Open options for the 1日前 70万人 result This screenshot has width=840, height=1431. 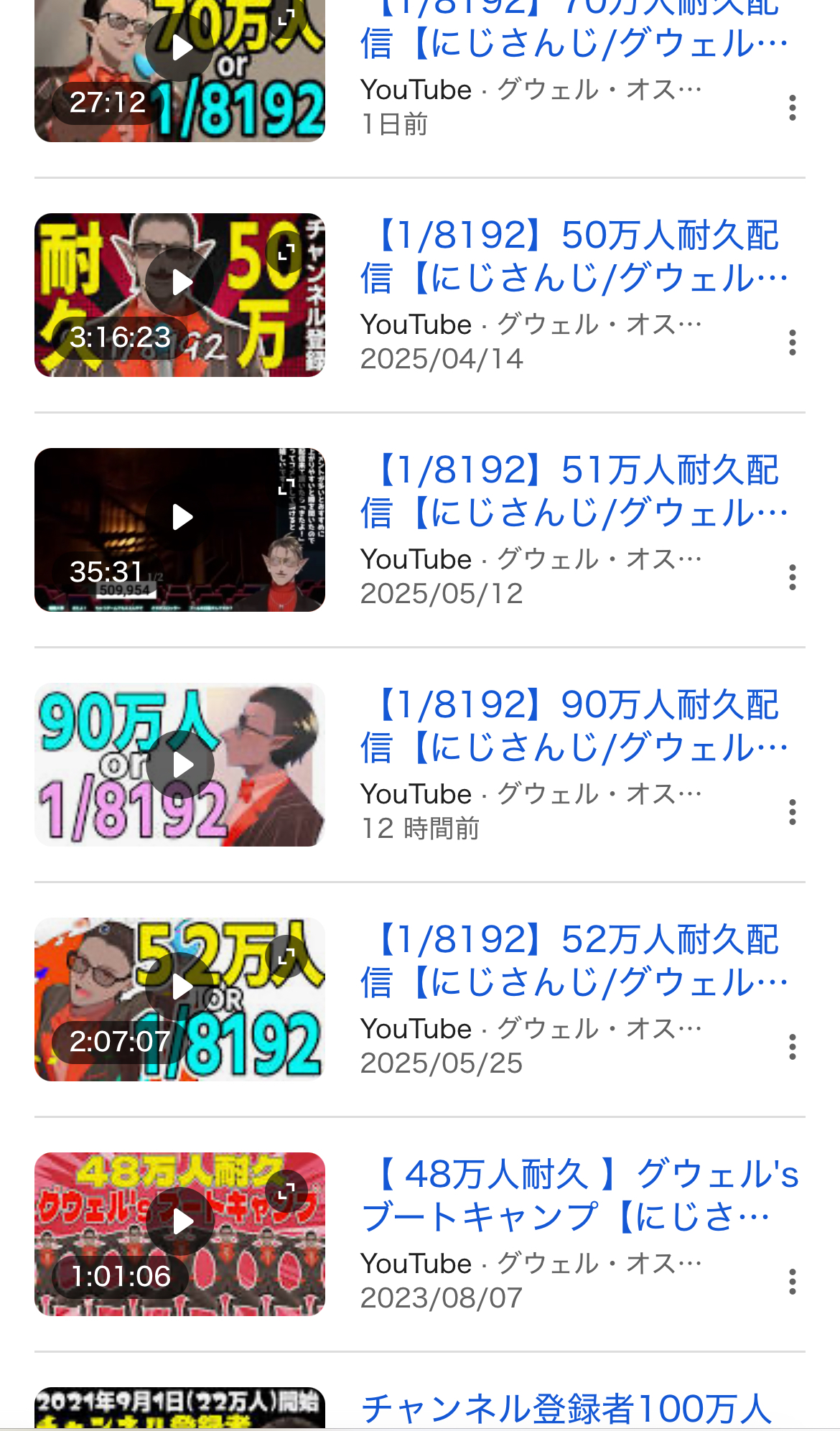coord(792,108)
